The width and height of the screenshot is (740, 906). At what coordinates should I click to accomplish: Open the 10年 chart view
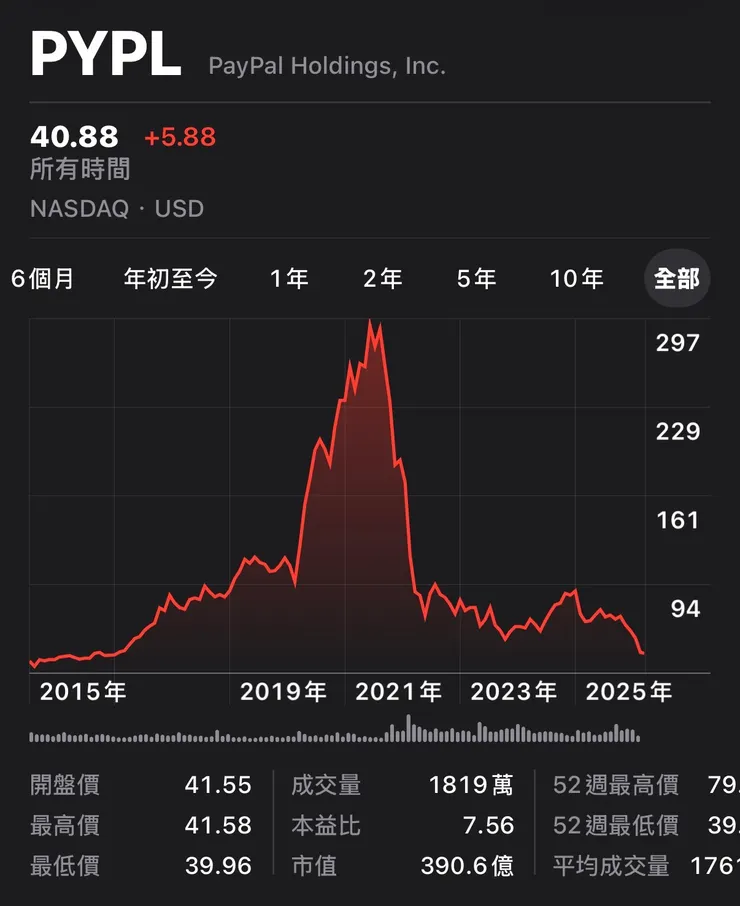coord(577,279)
